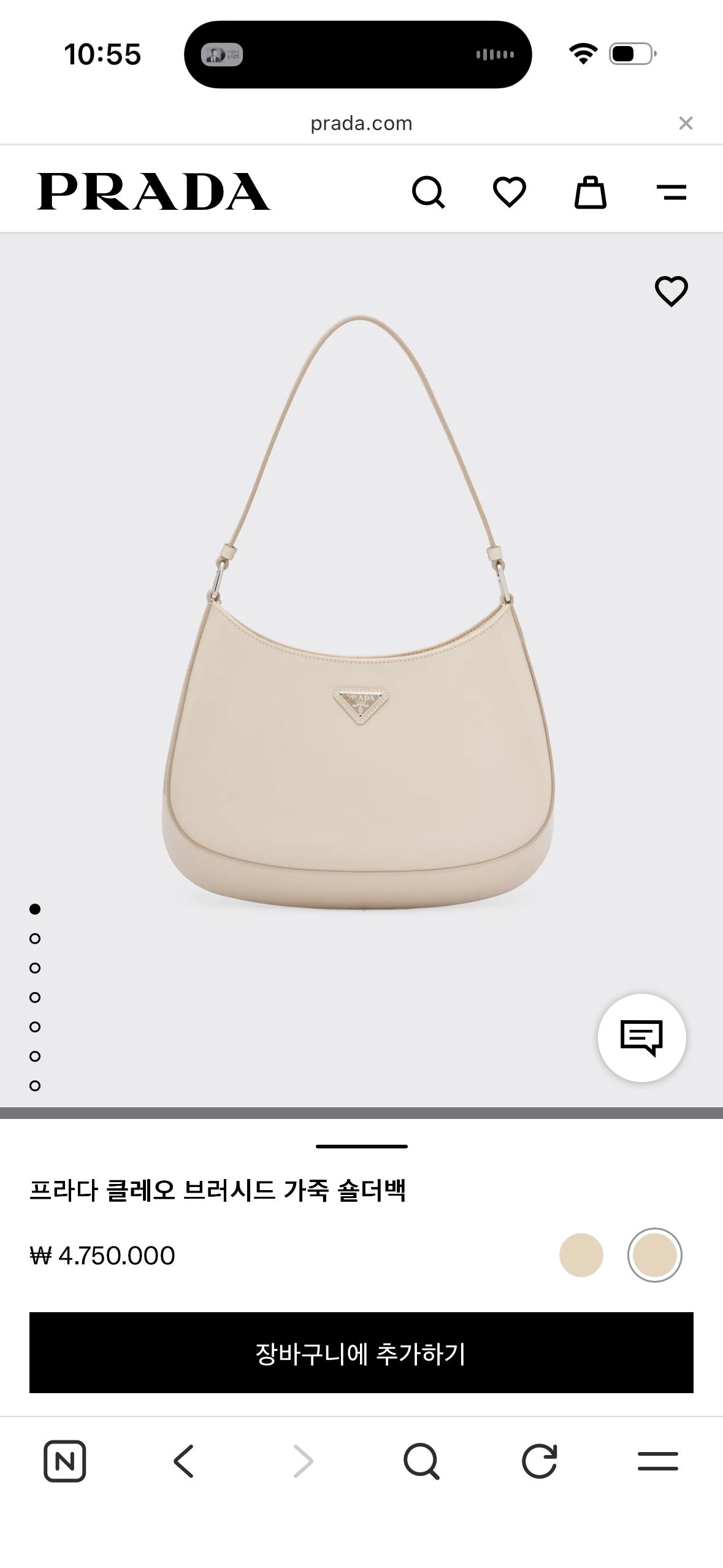Select the outlined second color swatch
Screen dimensions: 723x1568
654,1255
